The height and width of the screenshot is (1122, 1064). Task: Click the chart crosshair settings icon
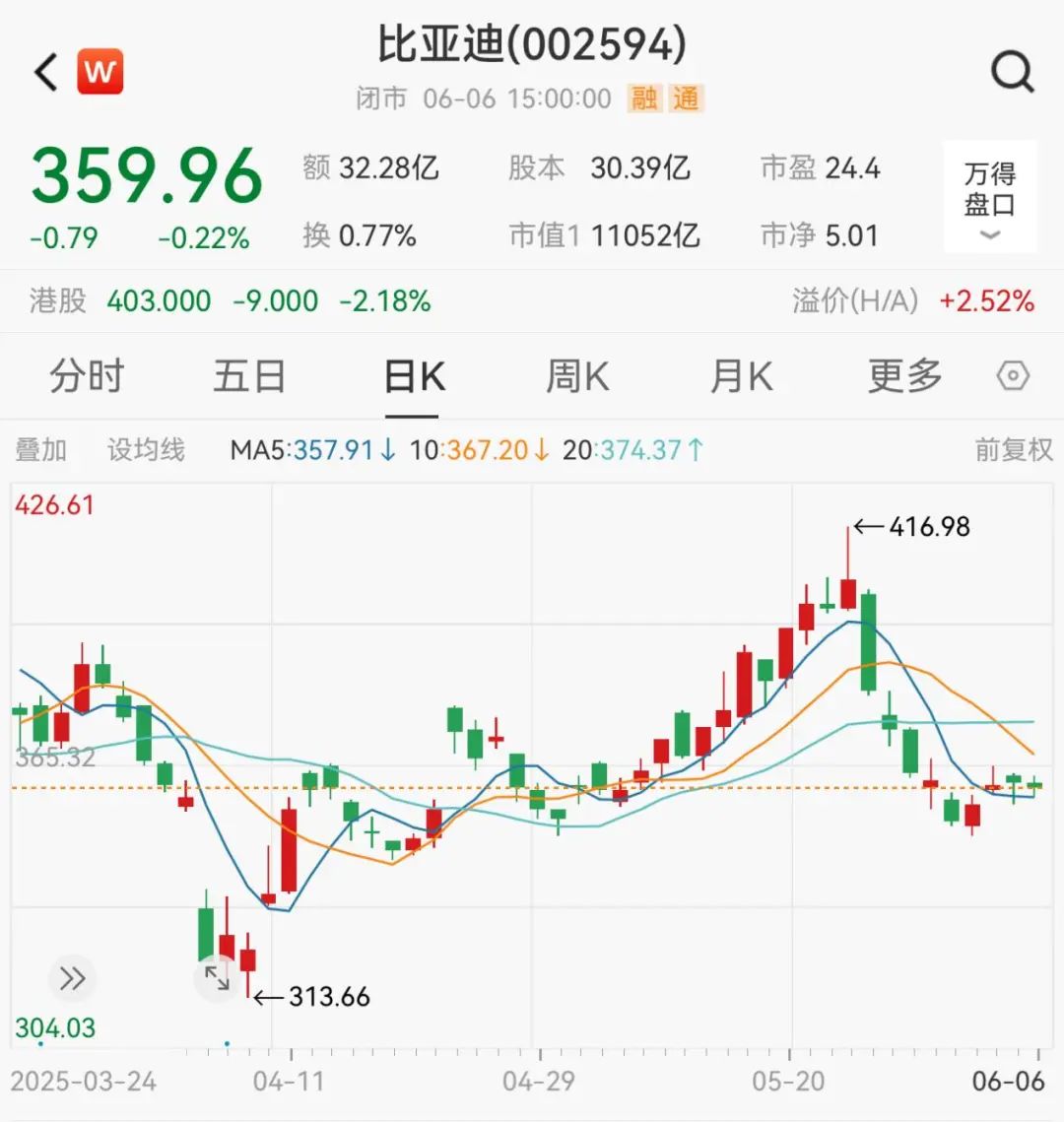coord(1014,375)
